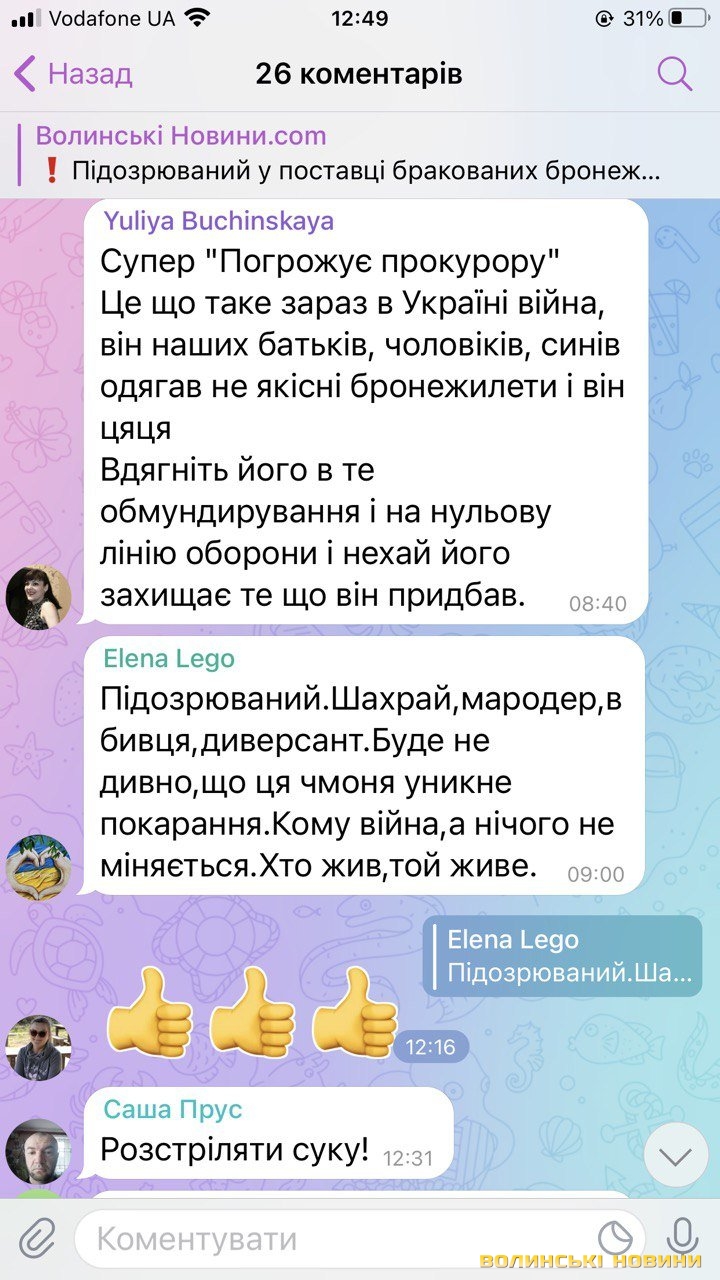The height and width of the screenshot is (1280, 720).
Task: Tap Саша Прус's name in comment
Action: (x=171, y=1109)
